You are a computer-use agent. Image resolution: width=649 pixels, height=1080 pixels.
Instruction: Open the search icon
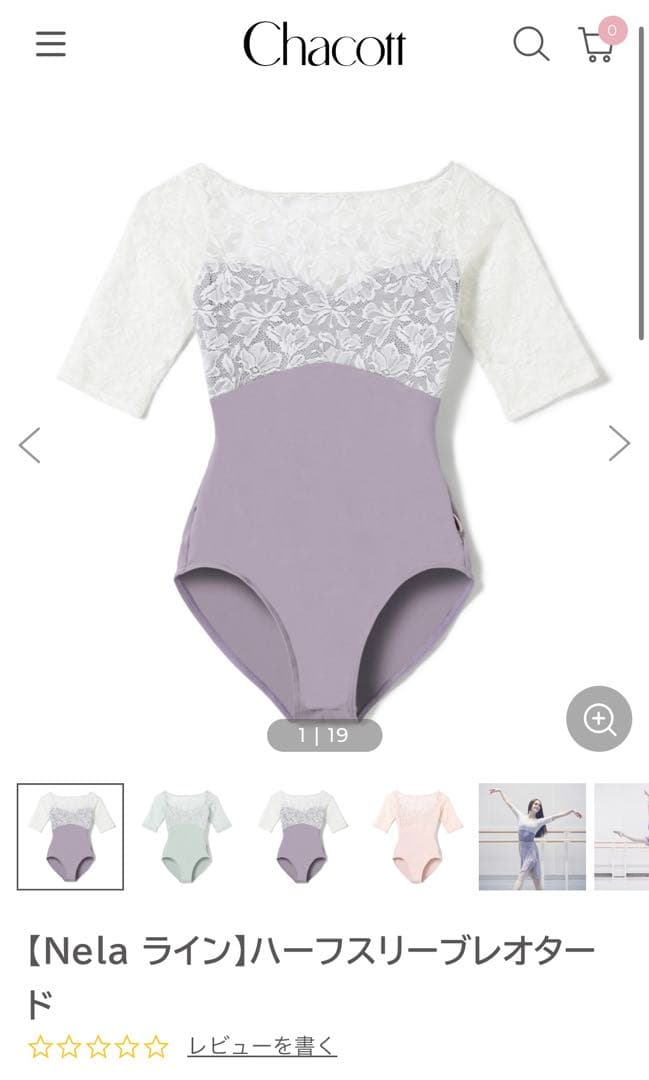531,44
